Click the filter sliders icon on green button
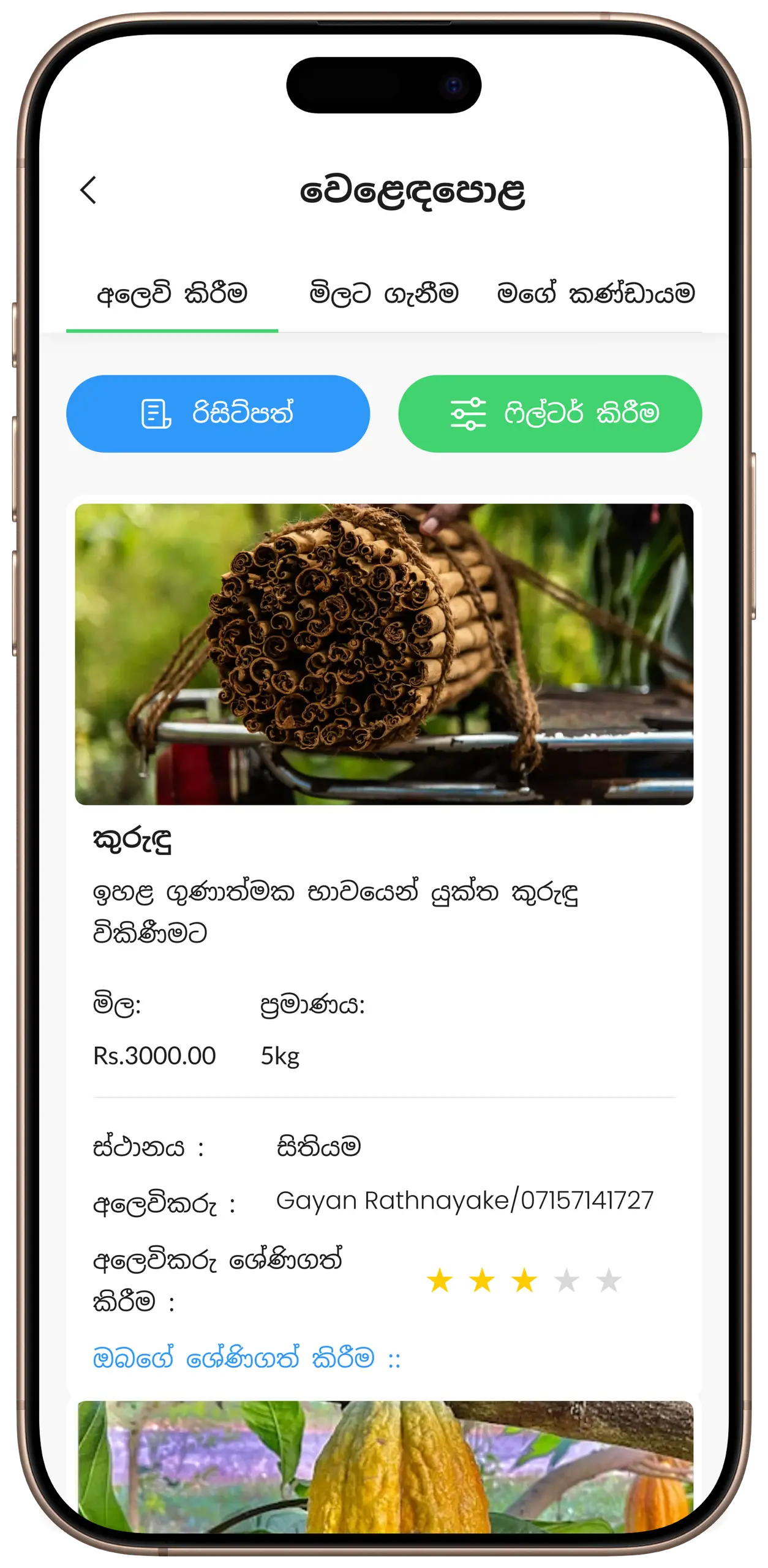This screenshot has height=1568, width=768. pos(469,413)
